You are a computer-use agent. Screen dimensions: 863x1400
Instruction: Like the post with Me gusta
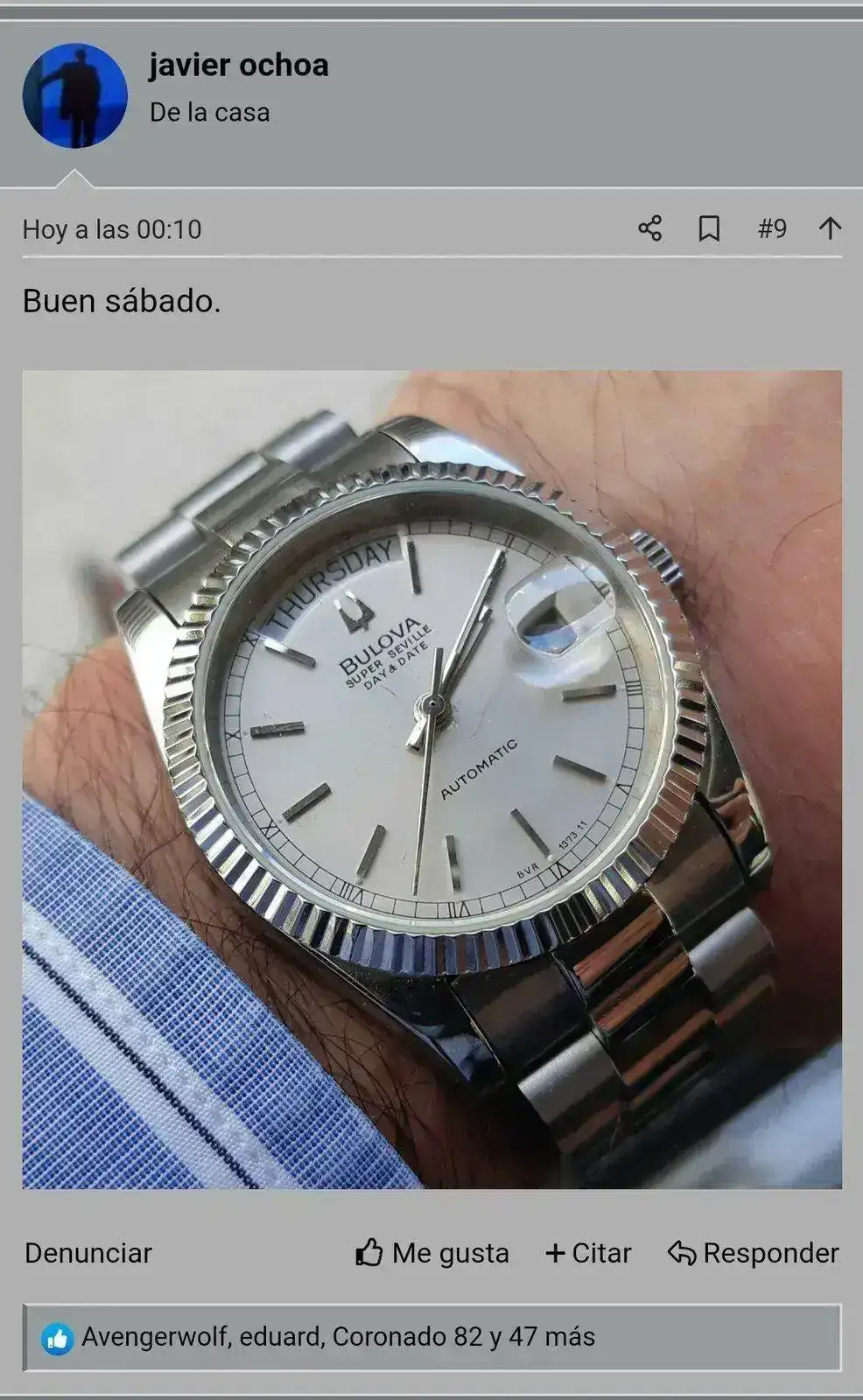(432, 1253)
